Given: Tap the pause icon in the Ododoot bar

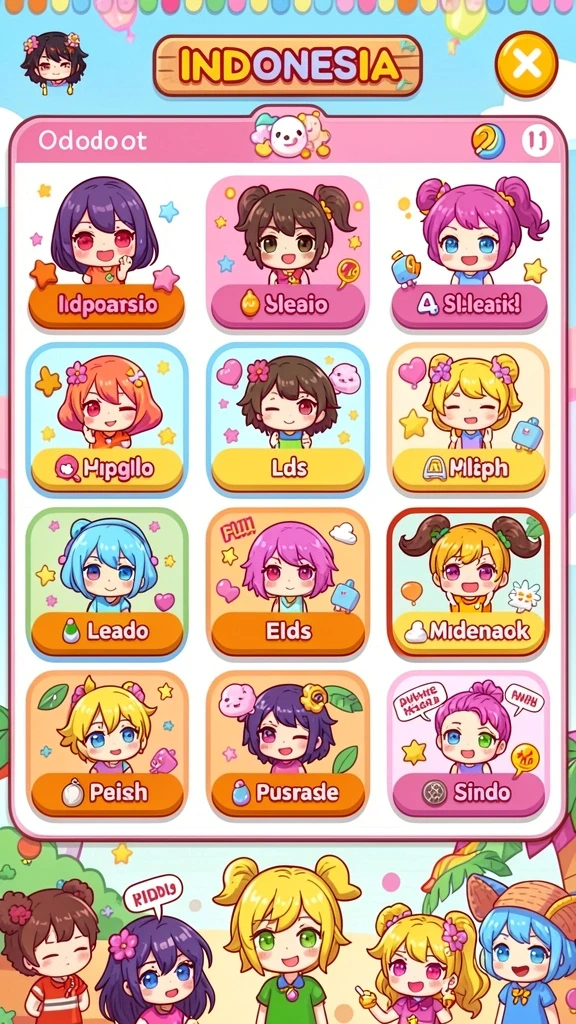Looking at the screenshot, I should (x=537, y=140).
